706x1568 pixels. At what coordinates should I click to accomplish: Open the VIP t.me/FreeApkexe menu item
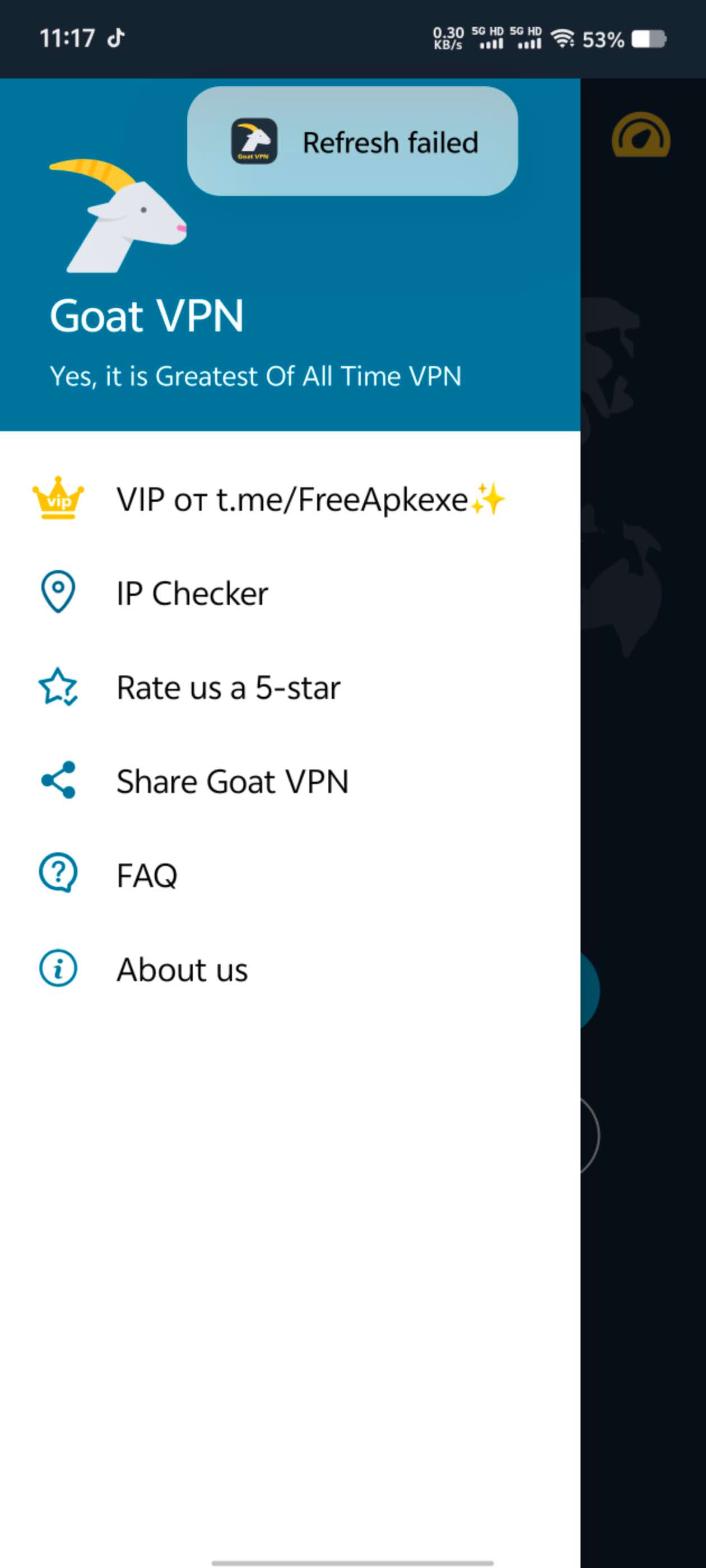290,499
